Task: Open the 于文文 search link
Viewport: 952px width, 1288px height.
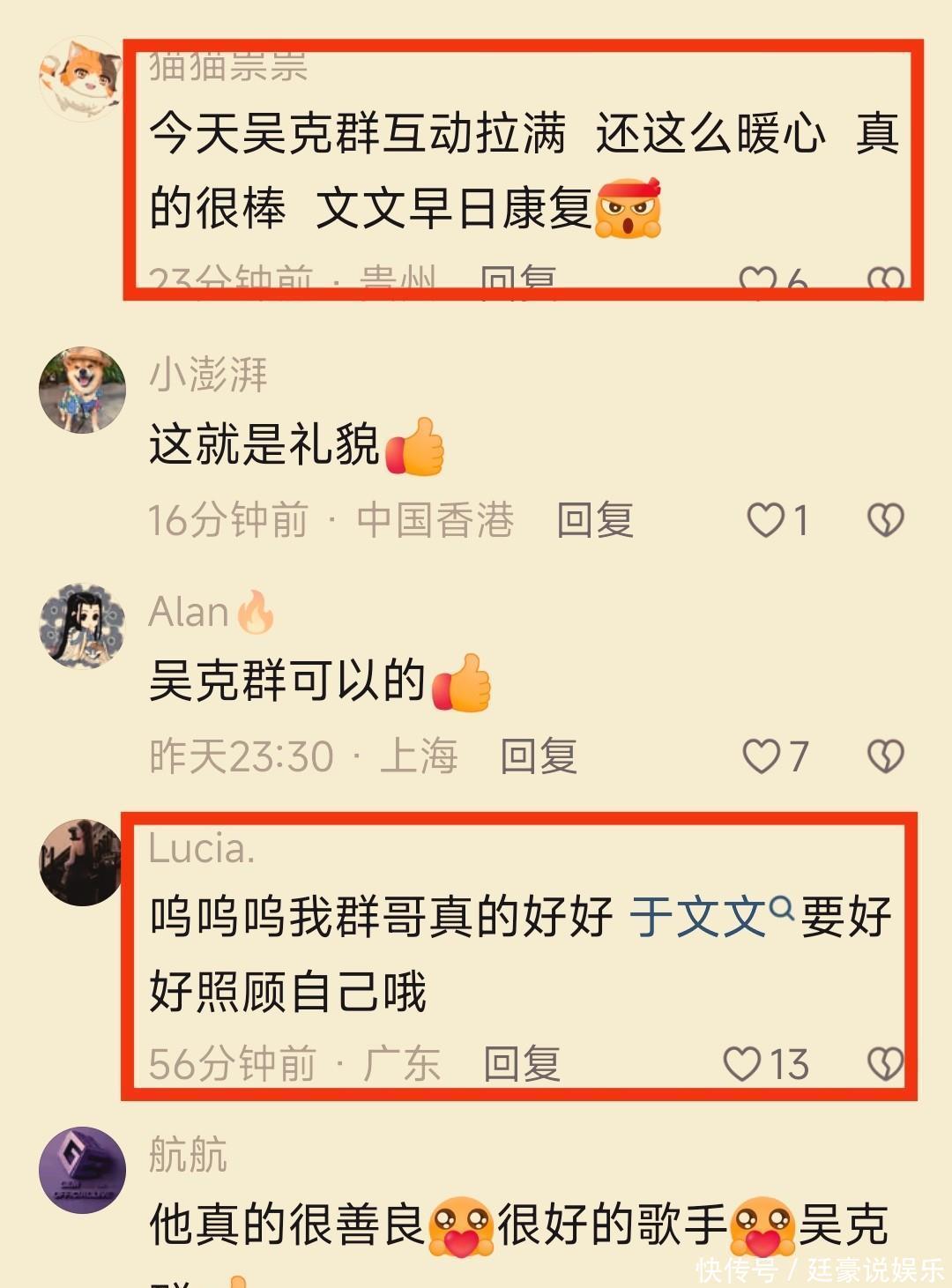Action: [710, 915]
